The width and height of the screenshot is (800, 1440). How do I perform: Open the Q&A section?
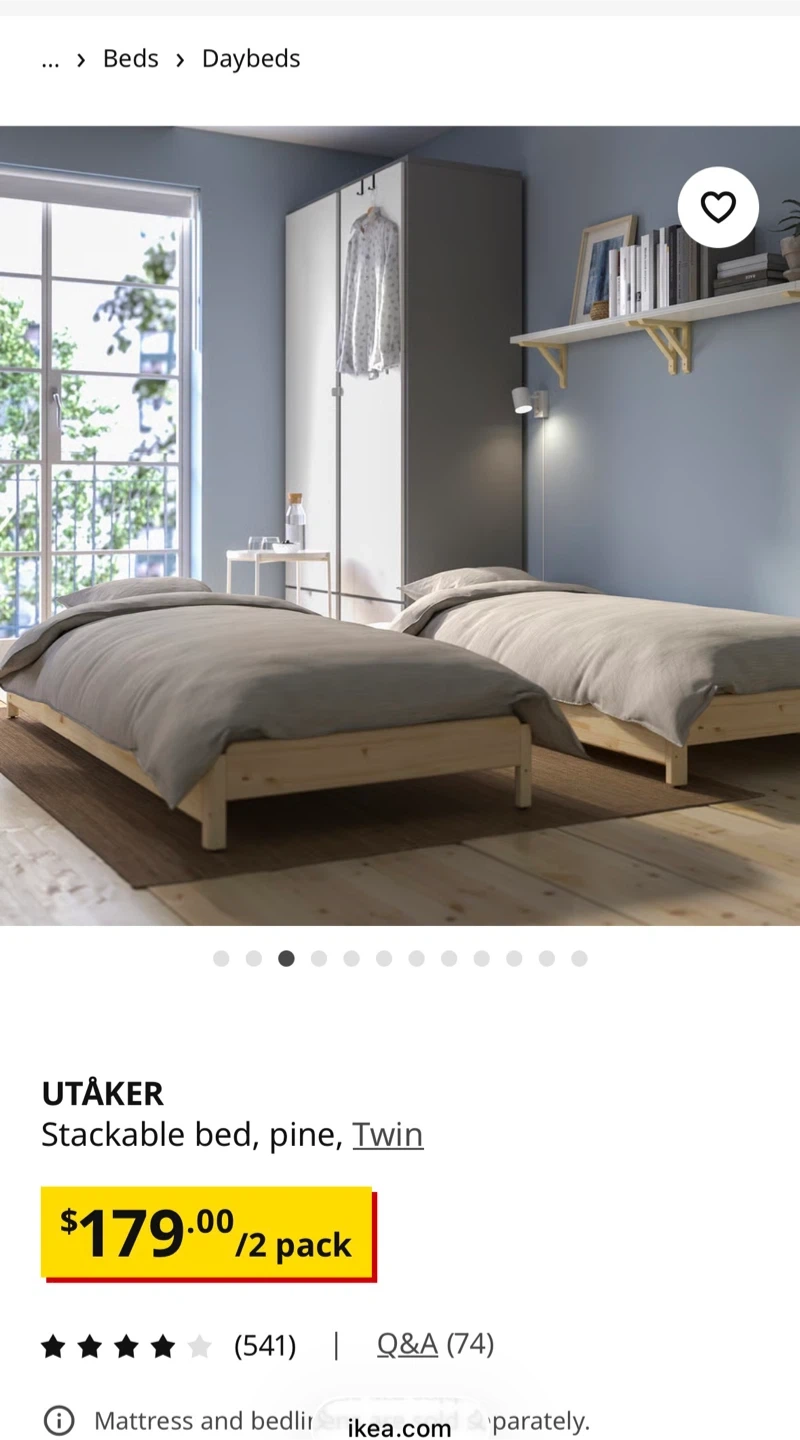coord(407,1345)
